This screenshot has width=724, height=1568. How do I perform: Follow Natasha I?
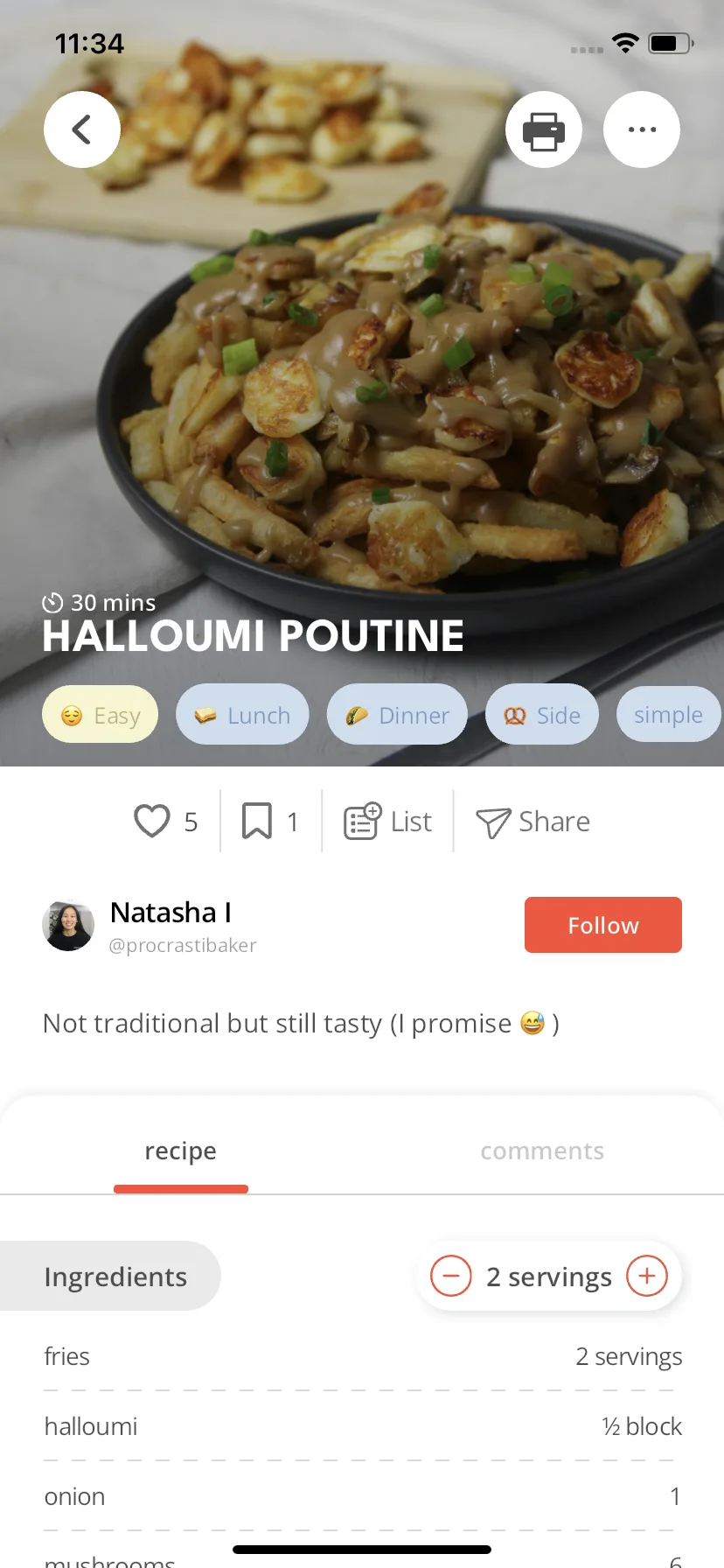click(x=603, y=925)
